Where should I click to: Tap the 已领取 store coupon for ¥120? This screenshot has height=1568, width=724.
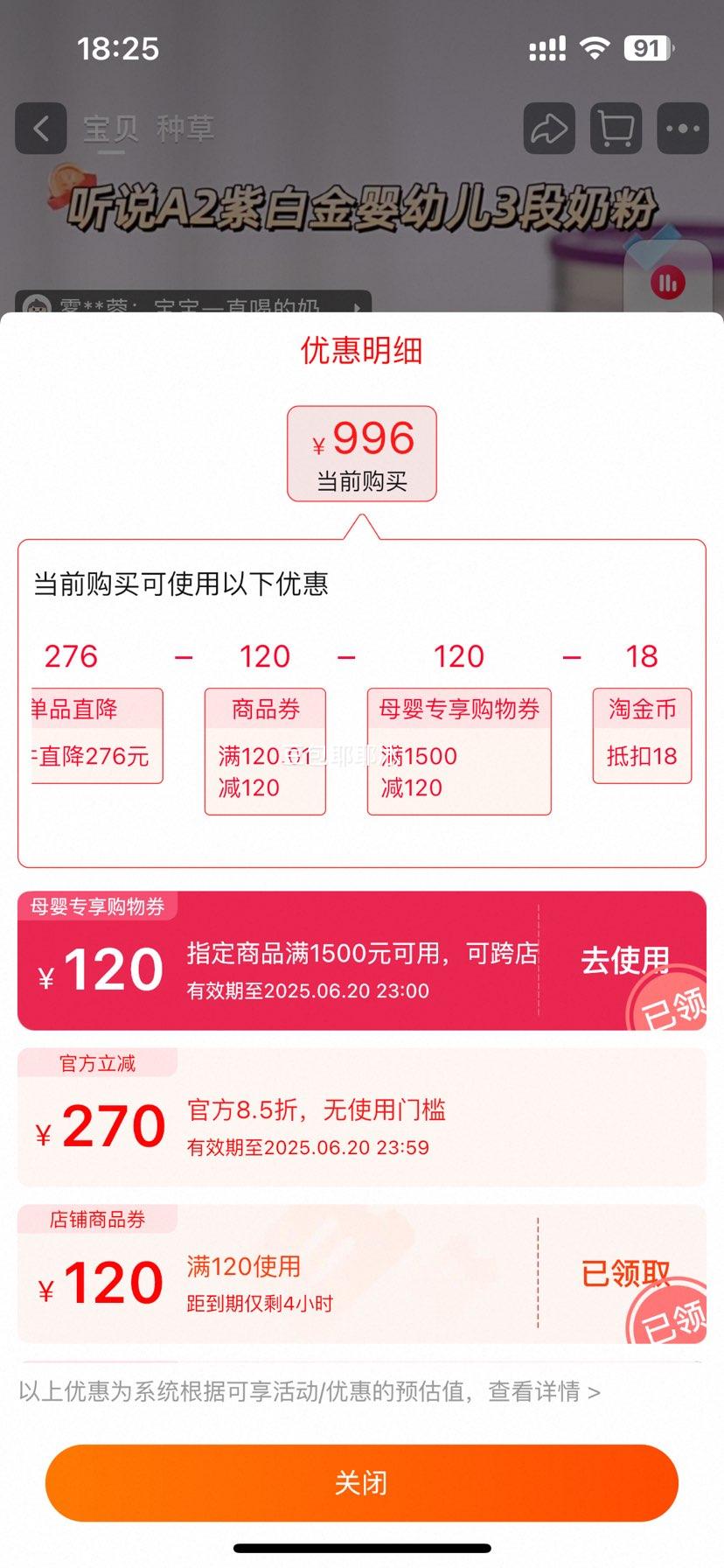click(x=625, y=1274)
